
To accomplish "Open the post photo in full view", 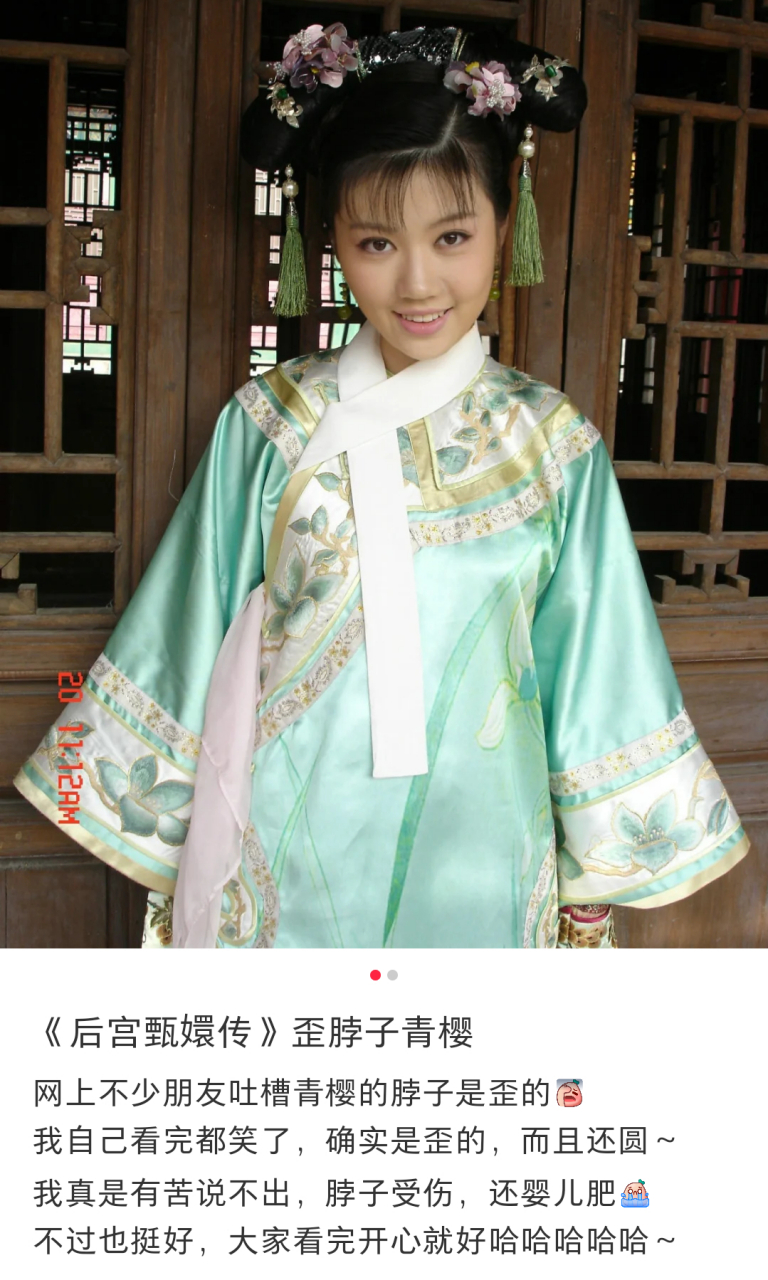I will pyautogui.click(x=384, y=474).
